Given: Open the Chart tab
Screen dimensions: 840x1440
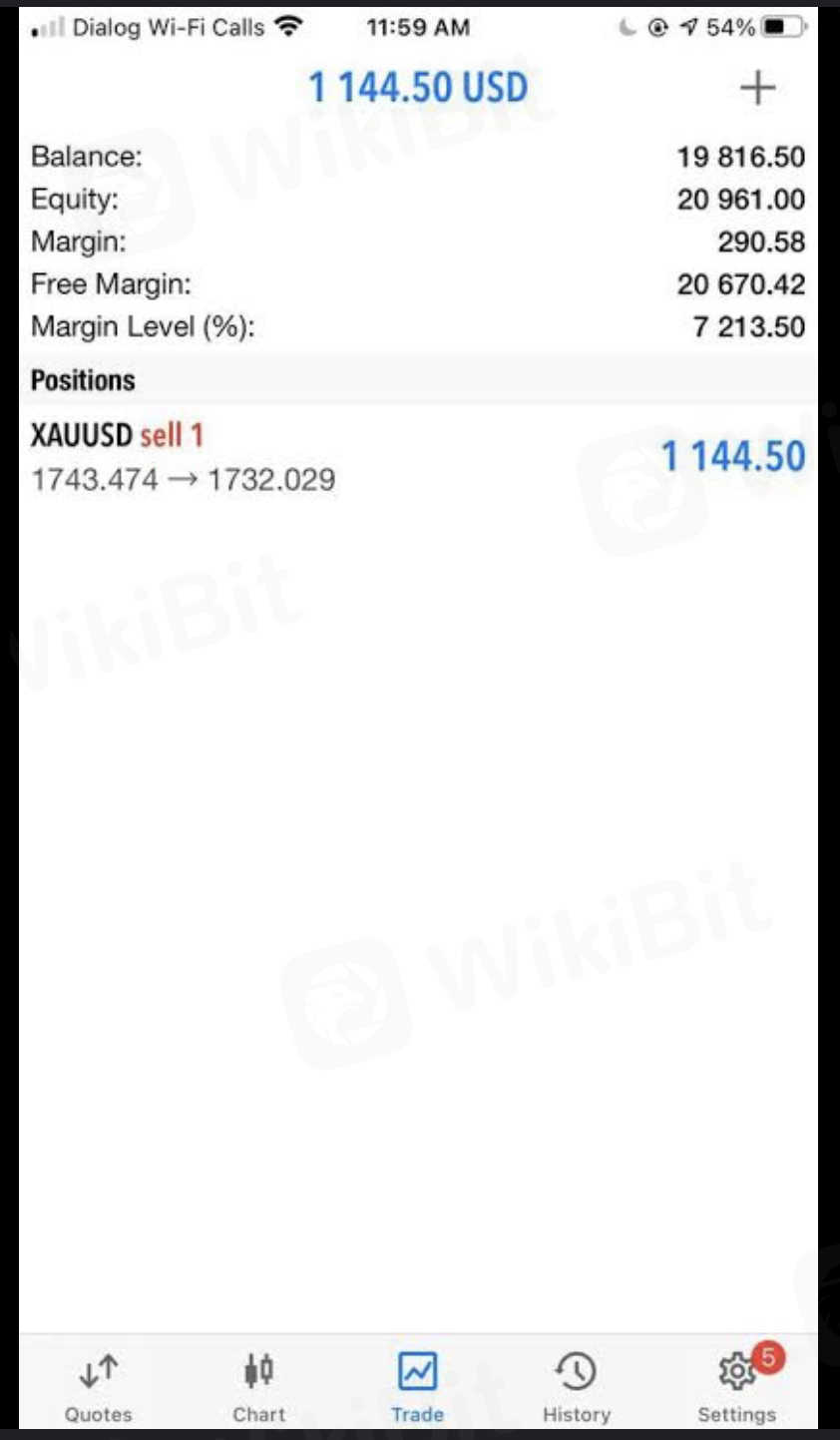Looking at the screenshot, I should coord(258,1385).
